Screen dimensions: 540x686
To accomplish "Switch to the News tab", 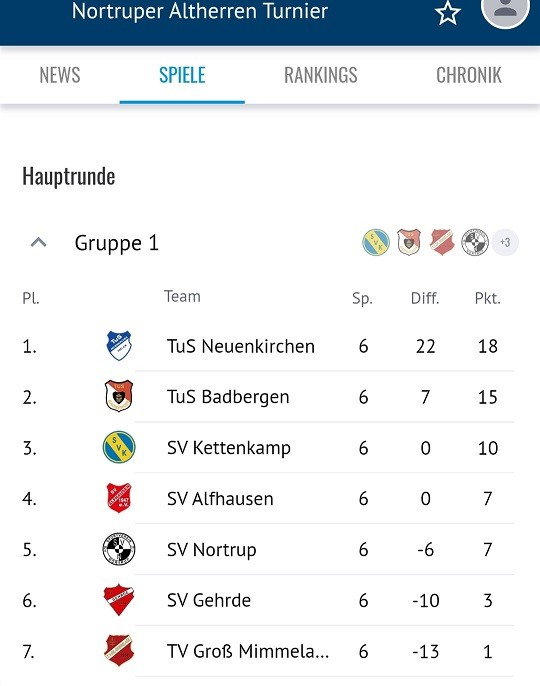I will point(60,75).
